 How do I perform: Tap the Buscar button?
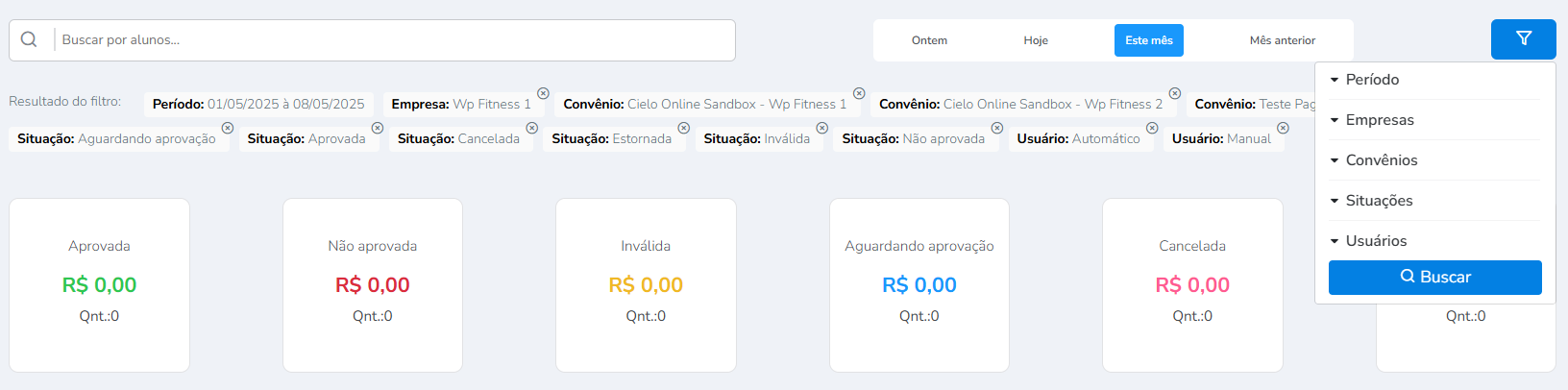(x=1434, y=278)
